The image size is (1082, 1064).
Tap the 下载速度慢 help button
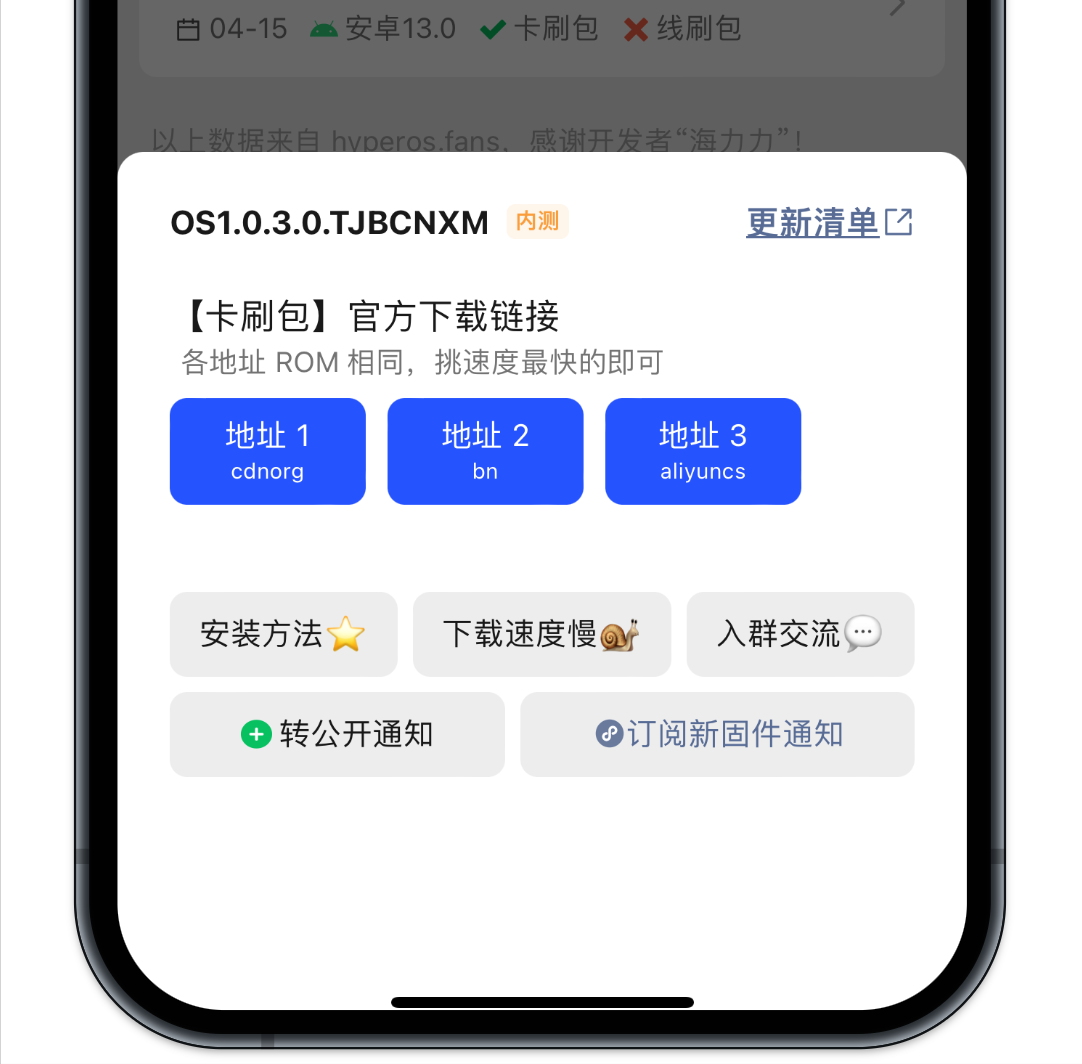541,634
